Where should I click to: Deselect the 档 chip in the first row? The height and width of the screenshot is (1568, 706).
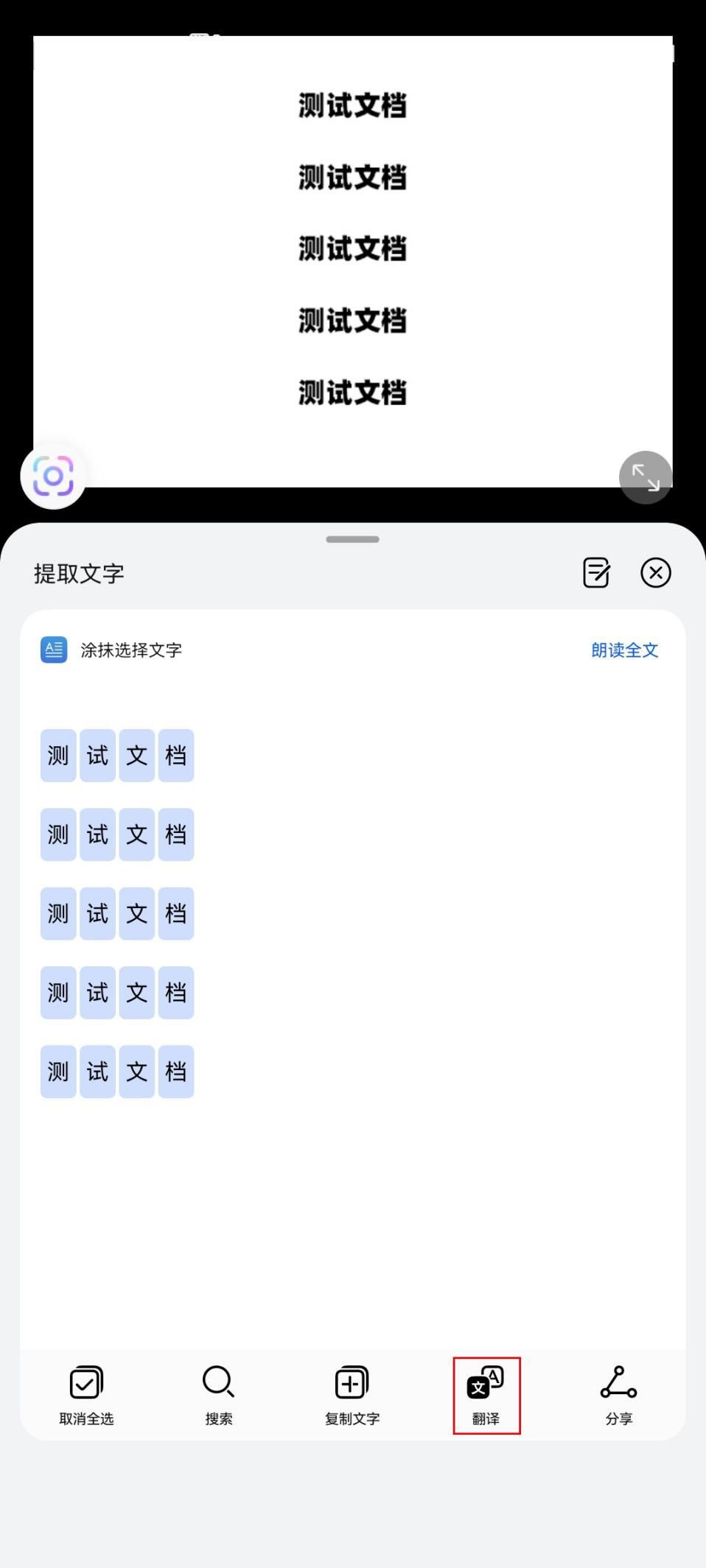click(x=176, y=755)
